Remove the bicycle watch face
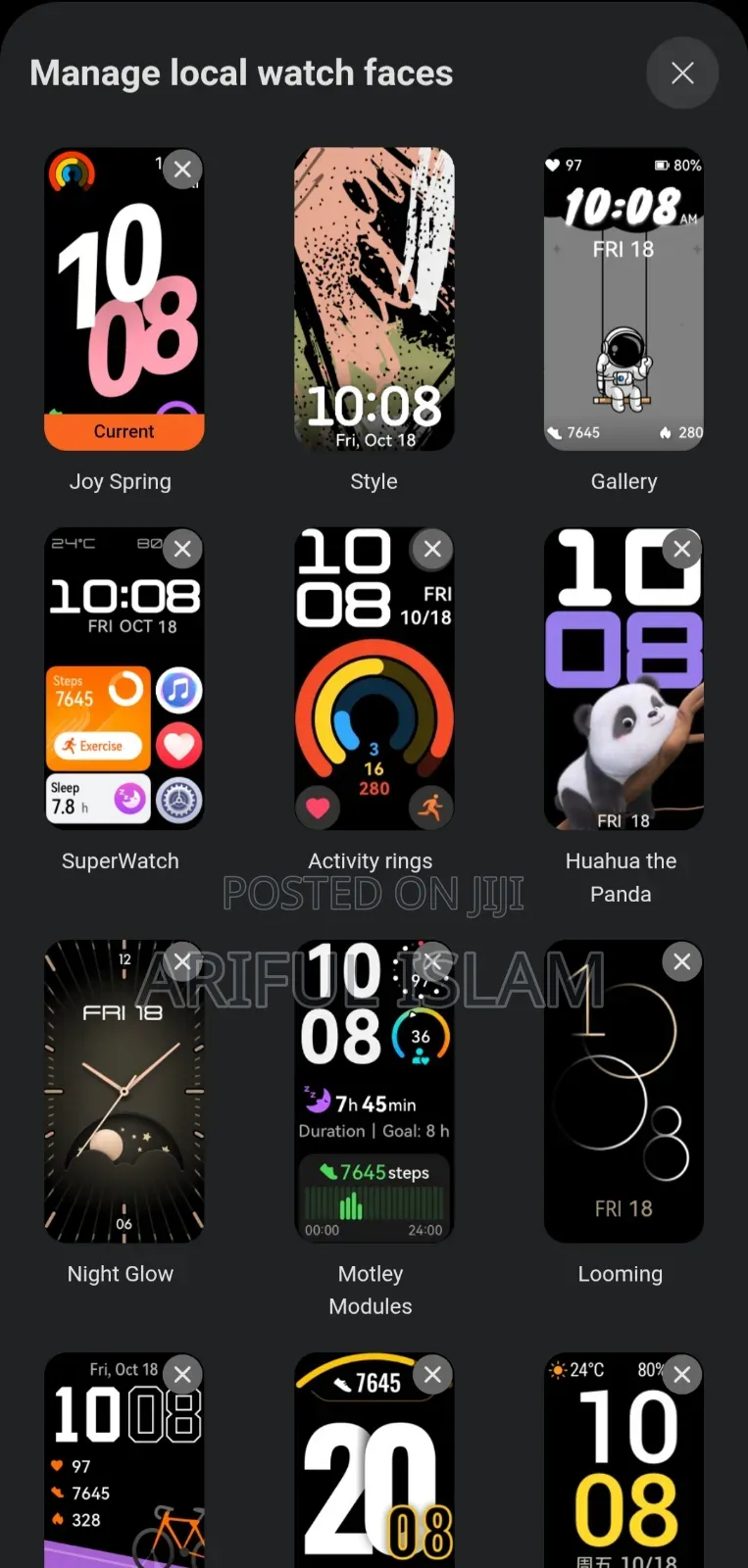The image size is (748, 1568). [x=182, y=1374]
